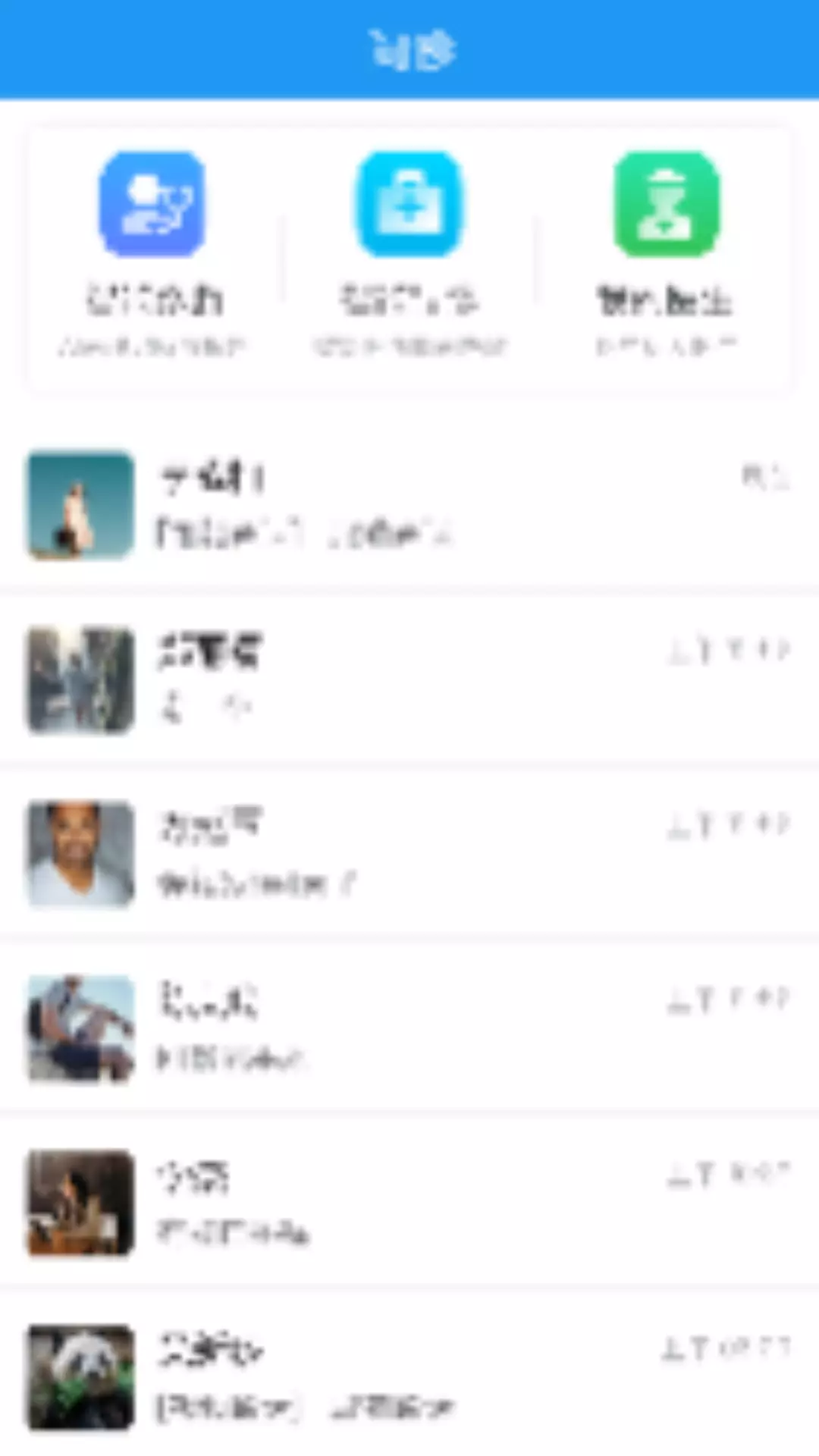This screenshot has height=1456, width=819.
Task: Open the conversation with the street scene avatar
Action: click(x=409, y=679)
